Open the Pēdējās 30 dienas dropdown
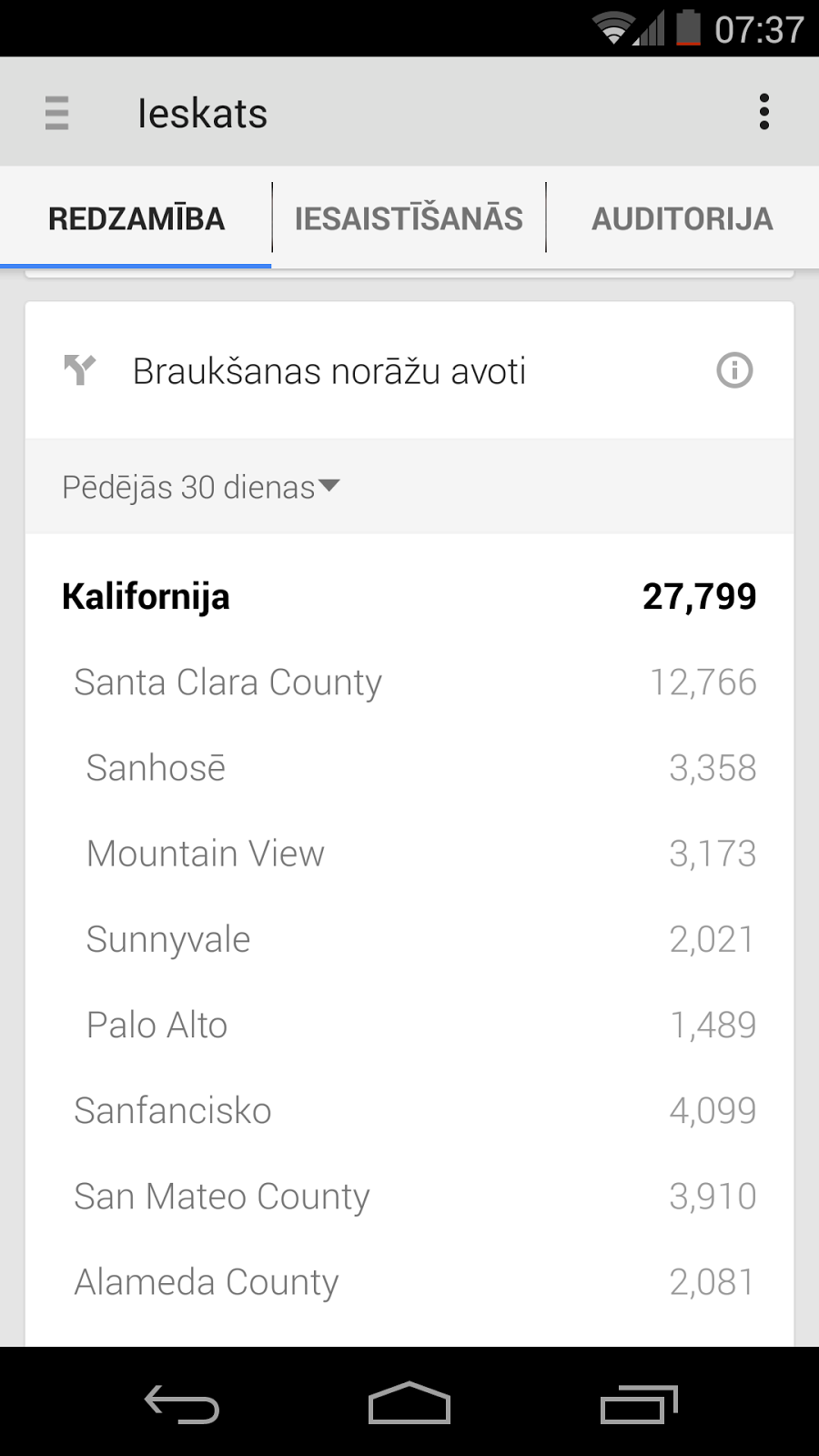819x1456 pixels. coord(200,487)
